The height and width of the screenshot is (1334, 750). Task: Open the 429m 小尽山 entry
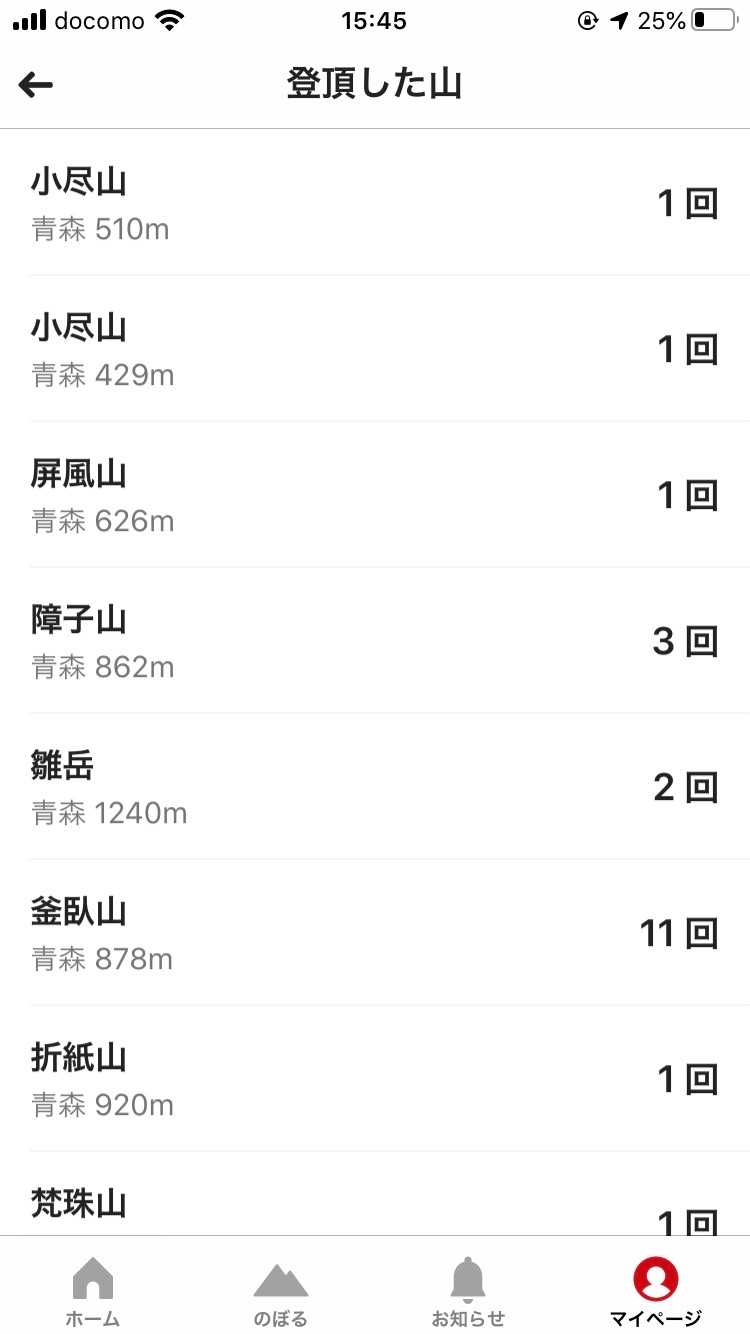[x=375, y=349]
